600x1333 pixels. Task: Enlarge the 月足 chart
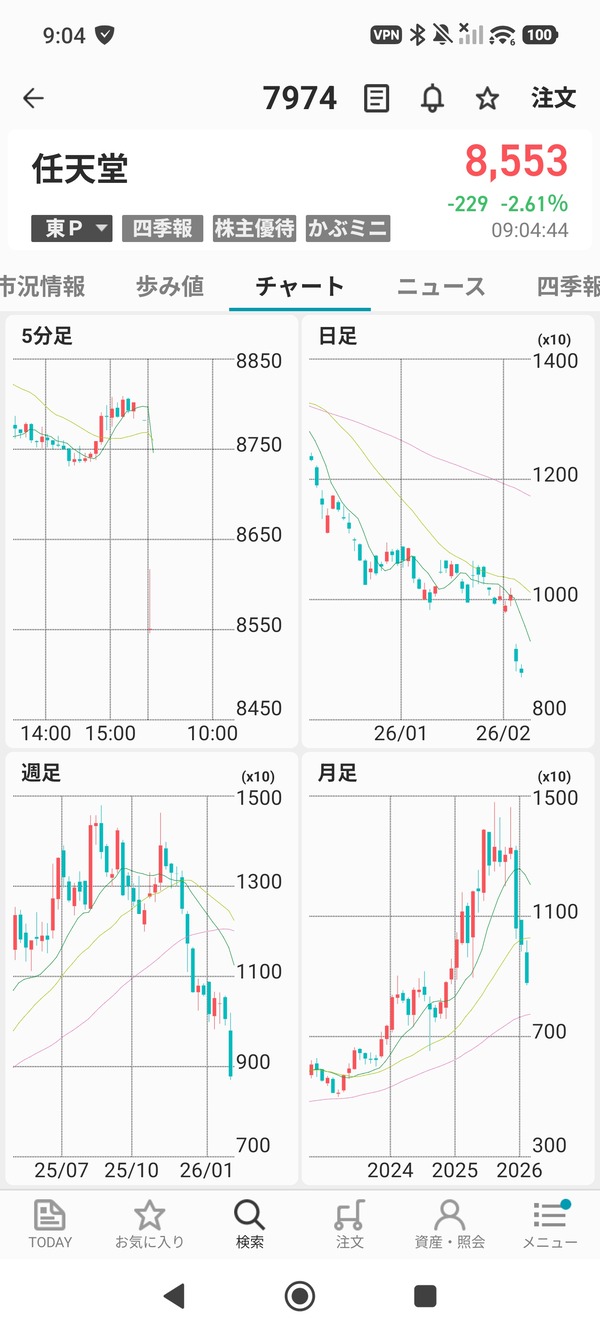(448, 968)
